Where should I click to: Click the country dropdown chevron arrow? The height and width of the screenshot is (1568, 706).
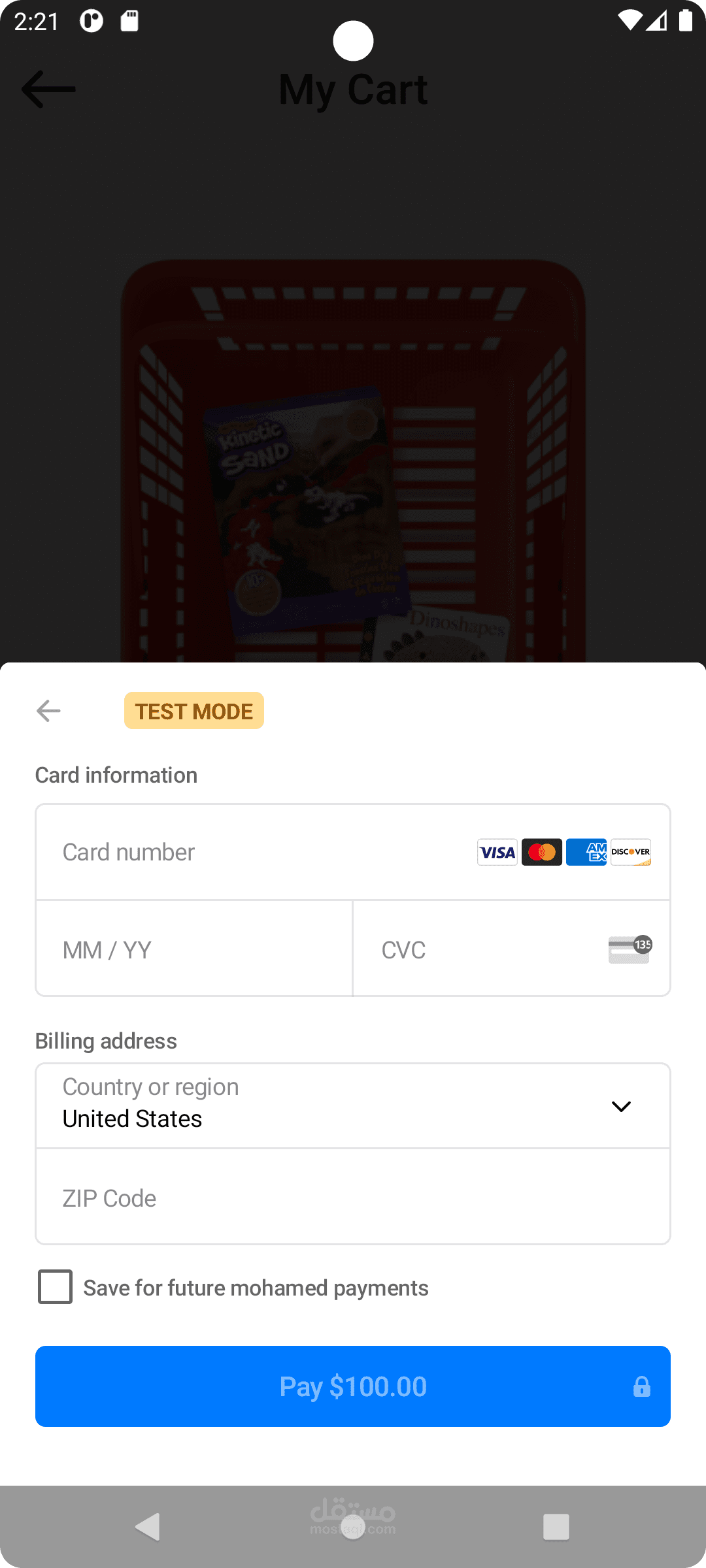point(621,1106)
